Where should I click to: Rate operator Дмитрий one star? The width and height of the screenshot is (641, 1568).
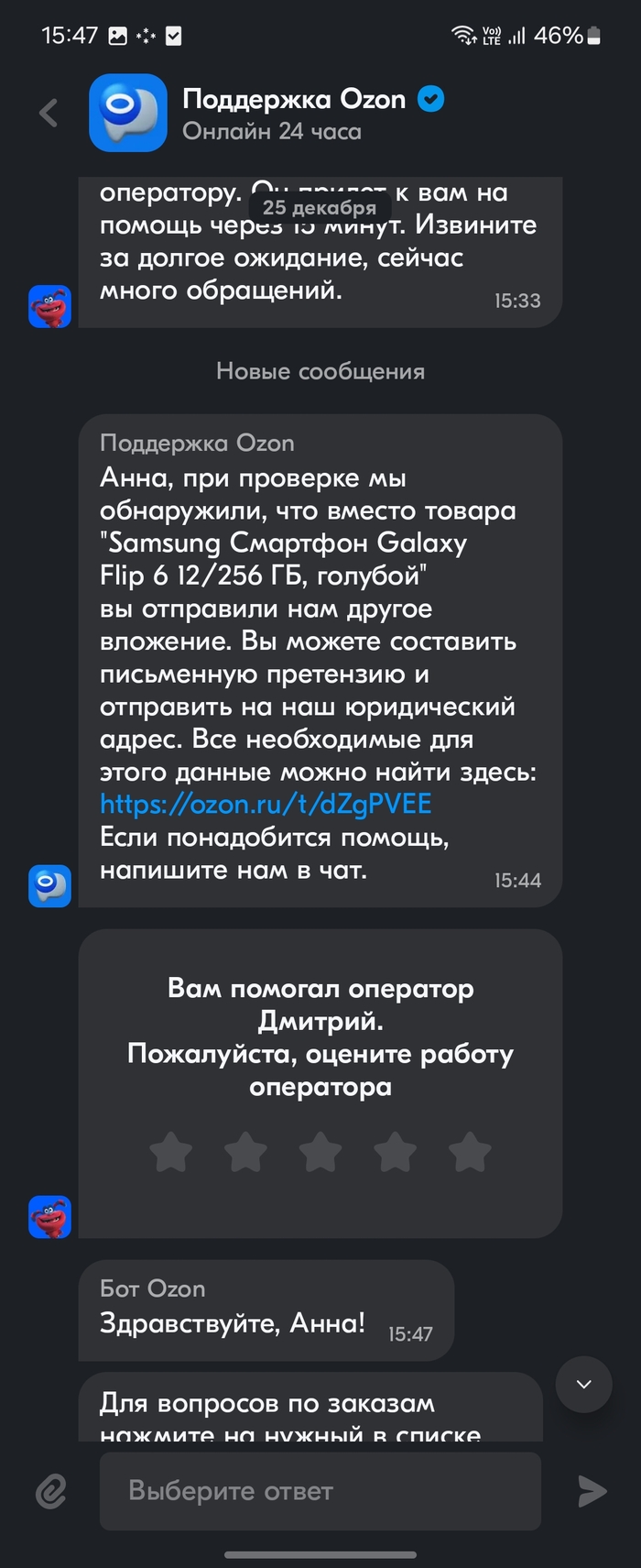(170, 1151)
